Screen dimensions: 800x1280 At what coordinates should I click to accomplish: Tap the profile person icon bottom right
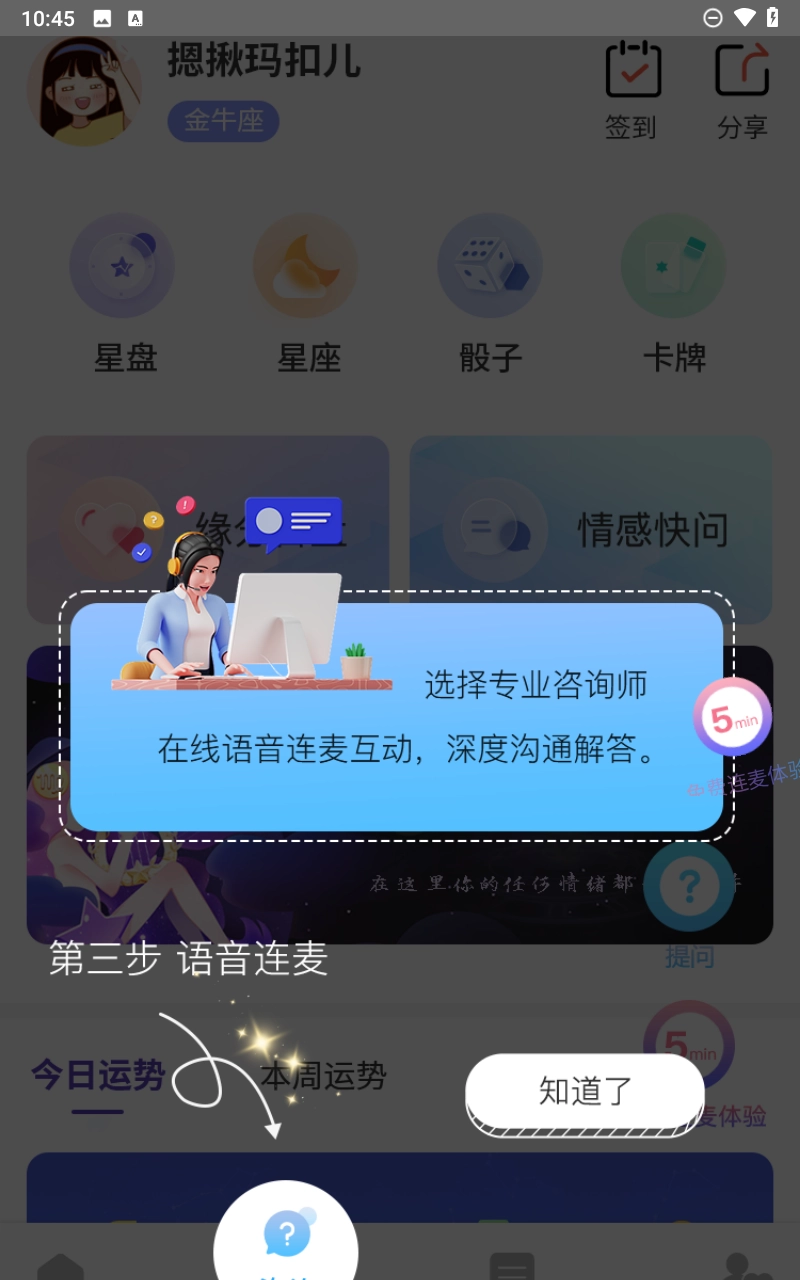pyautogui.click(x=740, y=1268)
